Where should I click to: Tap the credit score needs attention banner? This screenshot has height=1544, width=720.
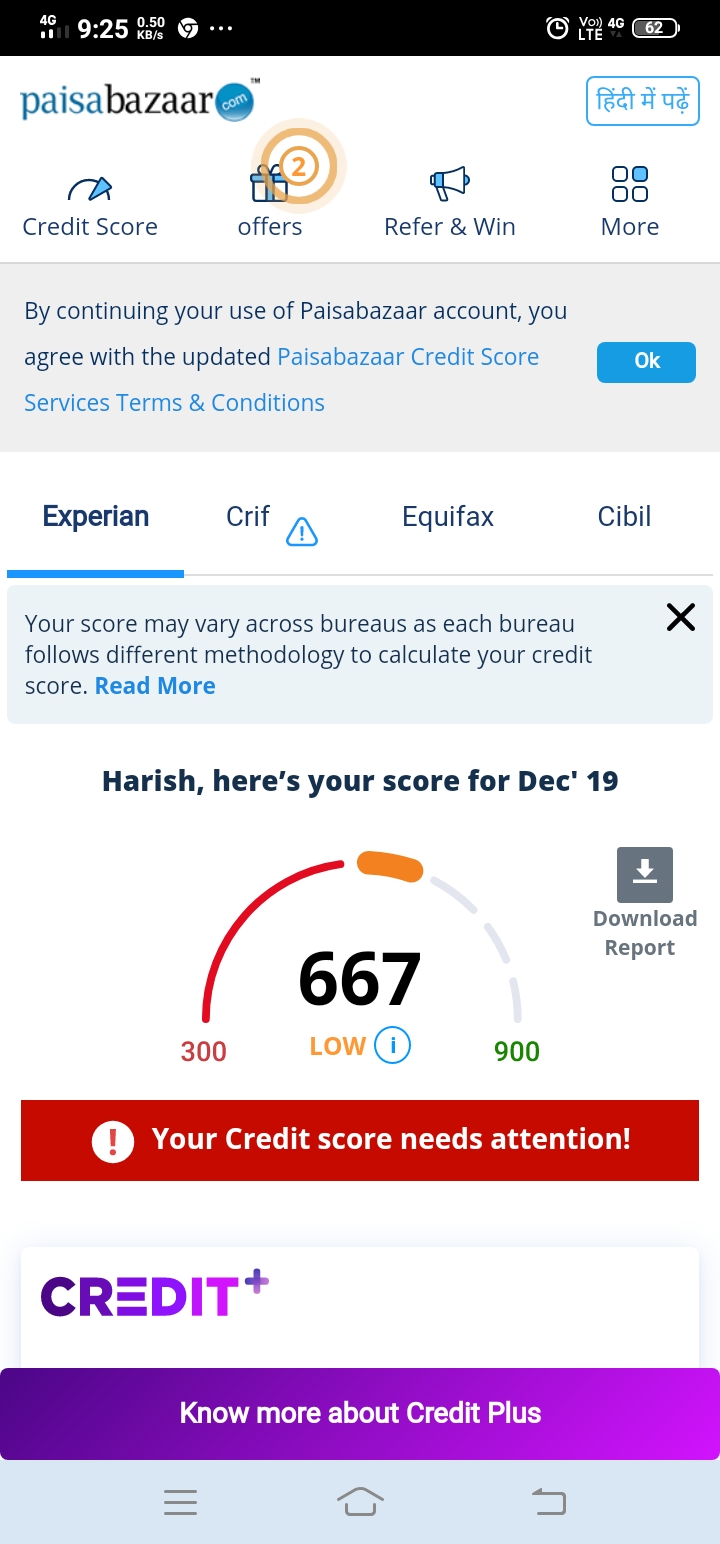[360, 1140]
